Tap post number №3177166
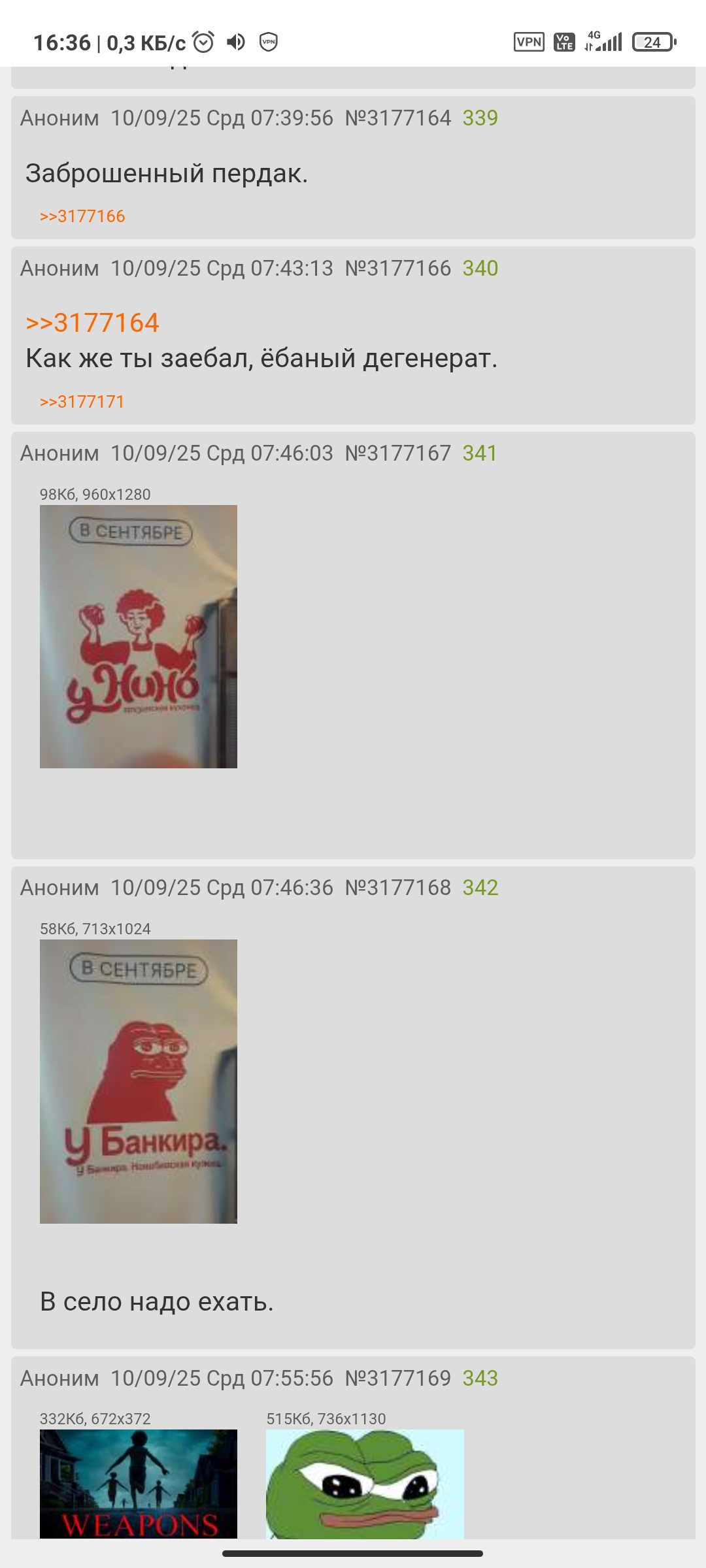 [x=397, y=269]
